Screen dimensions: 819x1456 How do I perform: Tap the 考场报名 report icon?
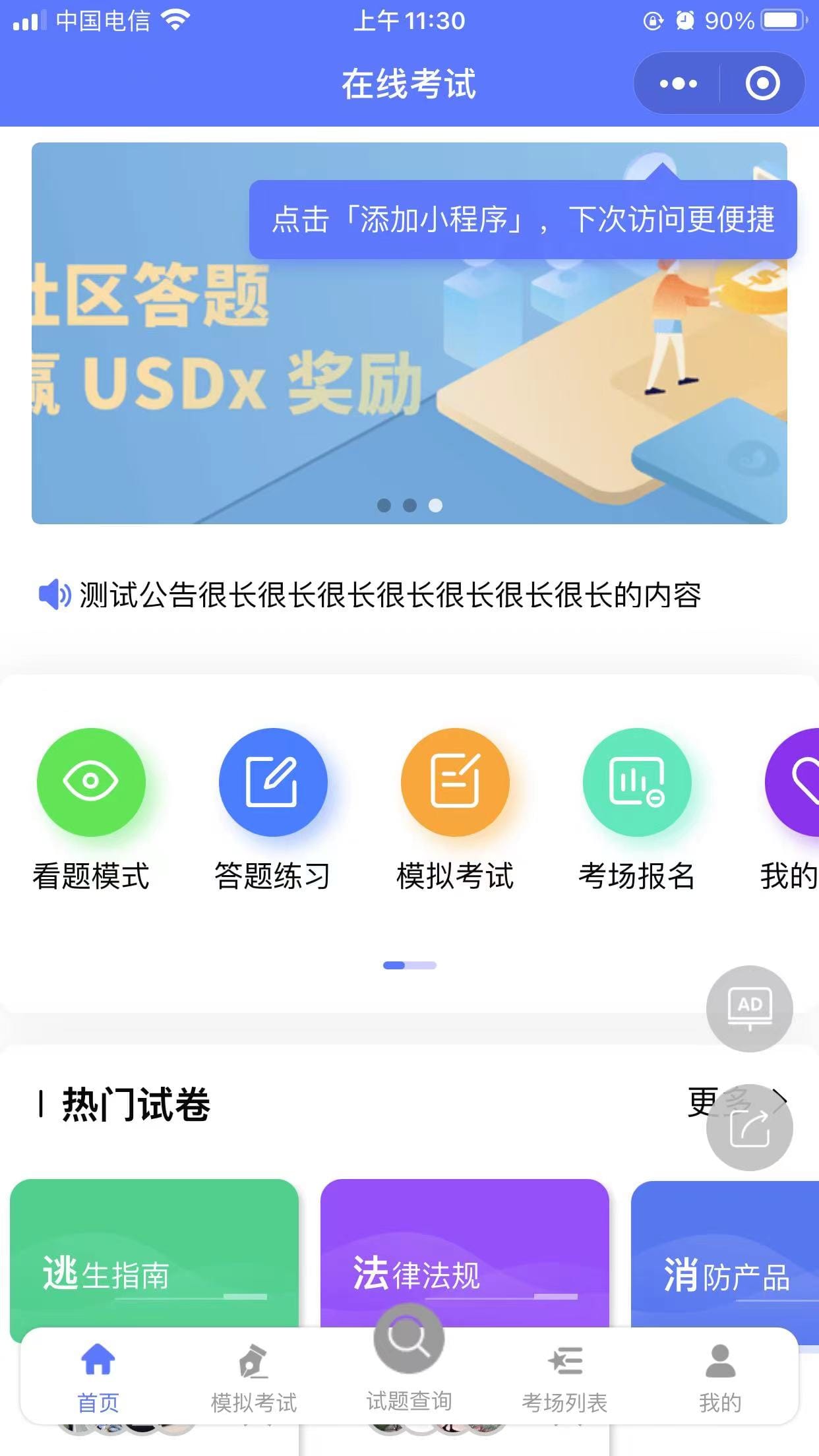(x=635, y=781)
